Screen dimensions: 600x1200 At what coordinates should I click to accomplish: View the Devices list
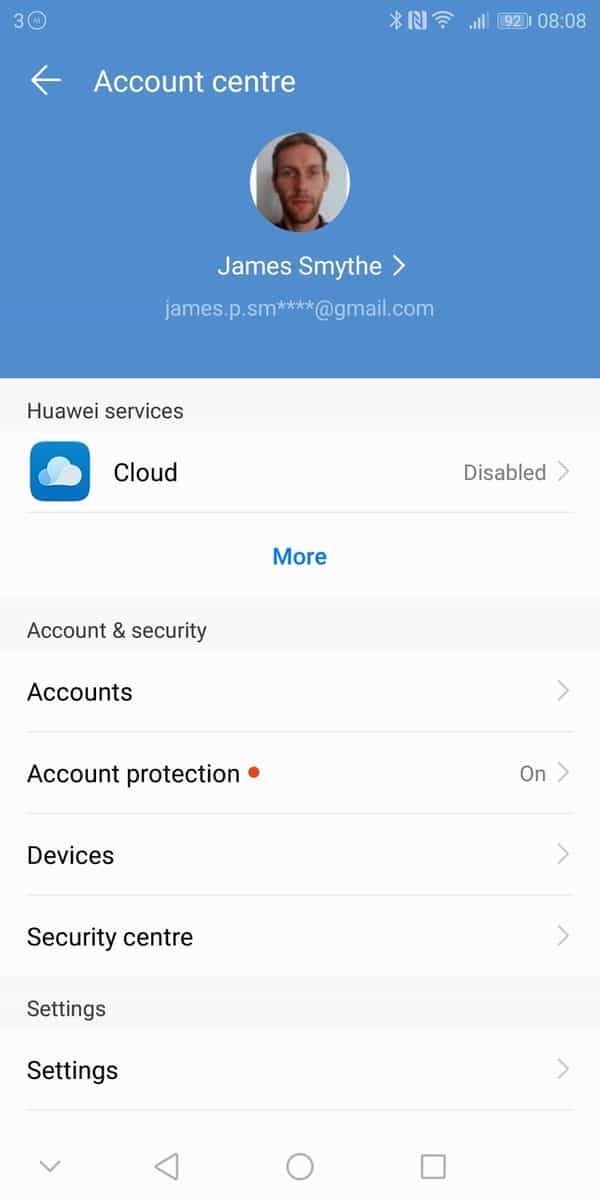pyautogui.click(x=300, y=855)
